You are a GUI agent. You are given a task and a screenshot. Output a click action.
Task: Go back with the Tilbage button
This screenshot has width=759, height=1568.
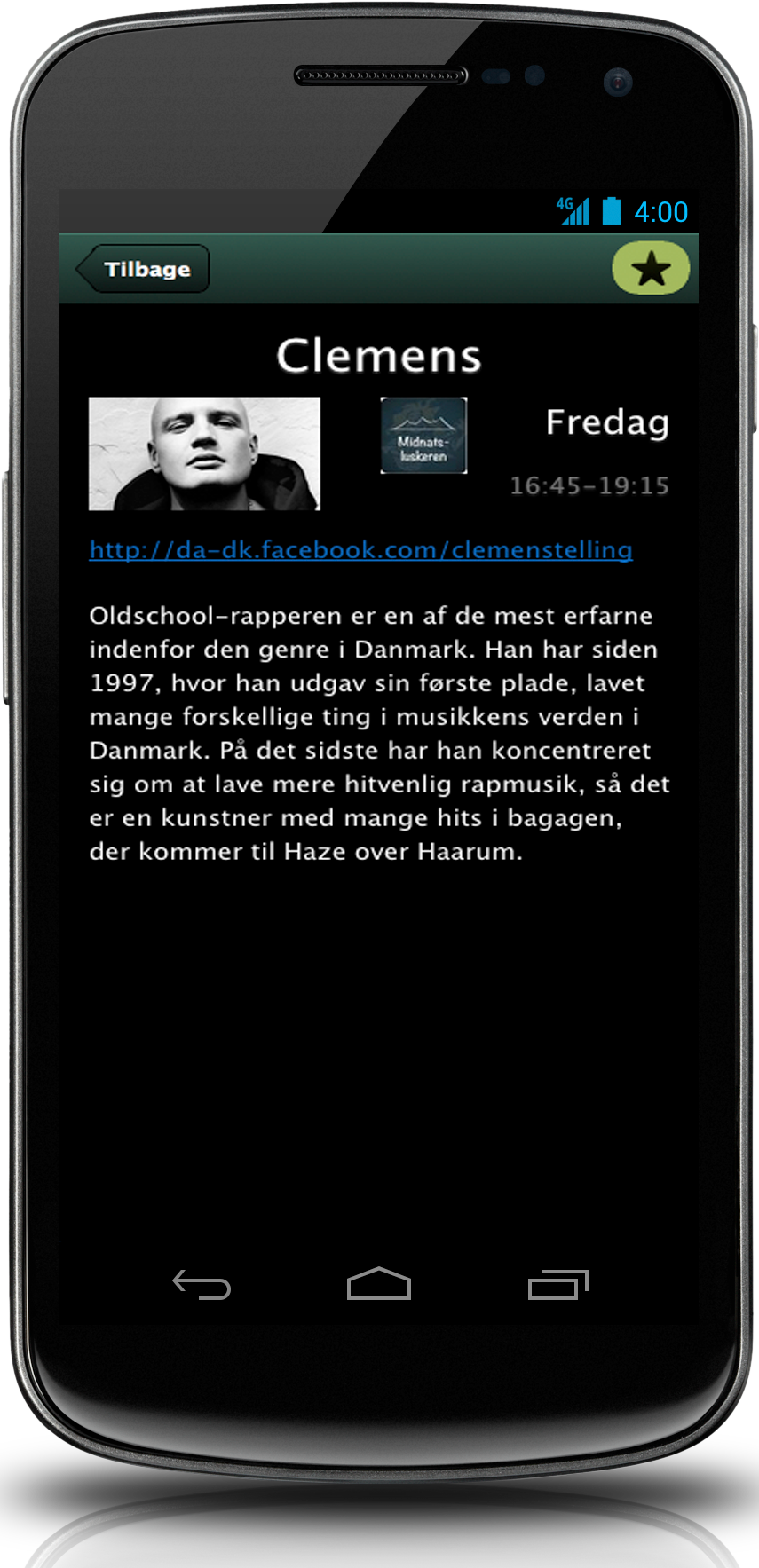click(x=144, y=269)
